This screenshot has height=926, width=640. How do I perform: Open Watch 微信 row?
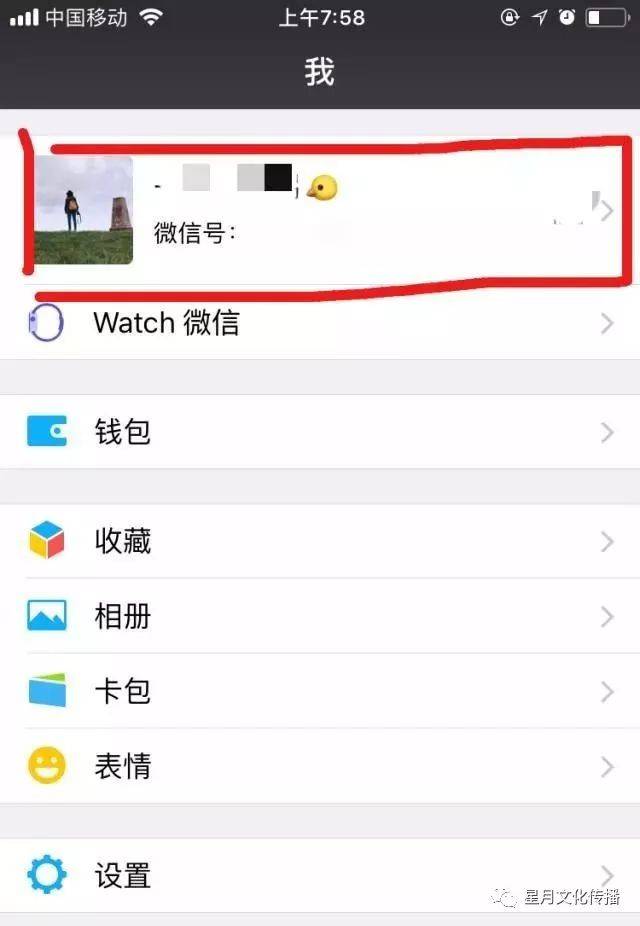(320, 323)
